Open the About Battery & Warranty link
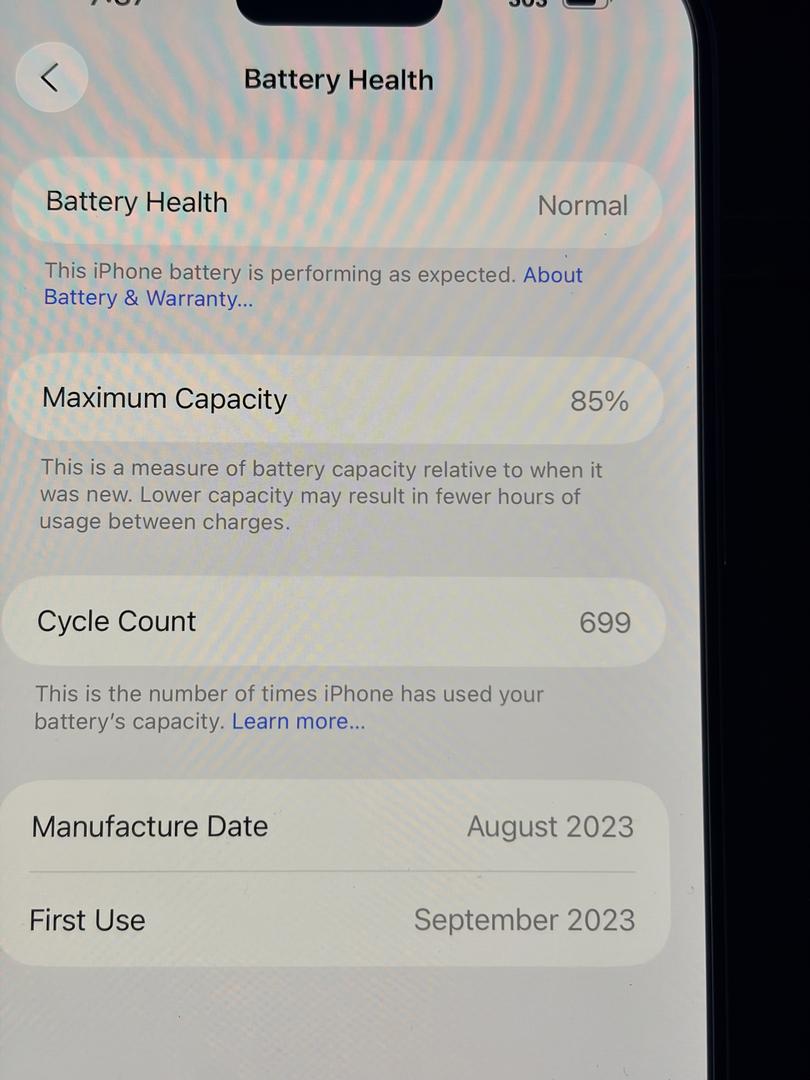 [148, 298]
